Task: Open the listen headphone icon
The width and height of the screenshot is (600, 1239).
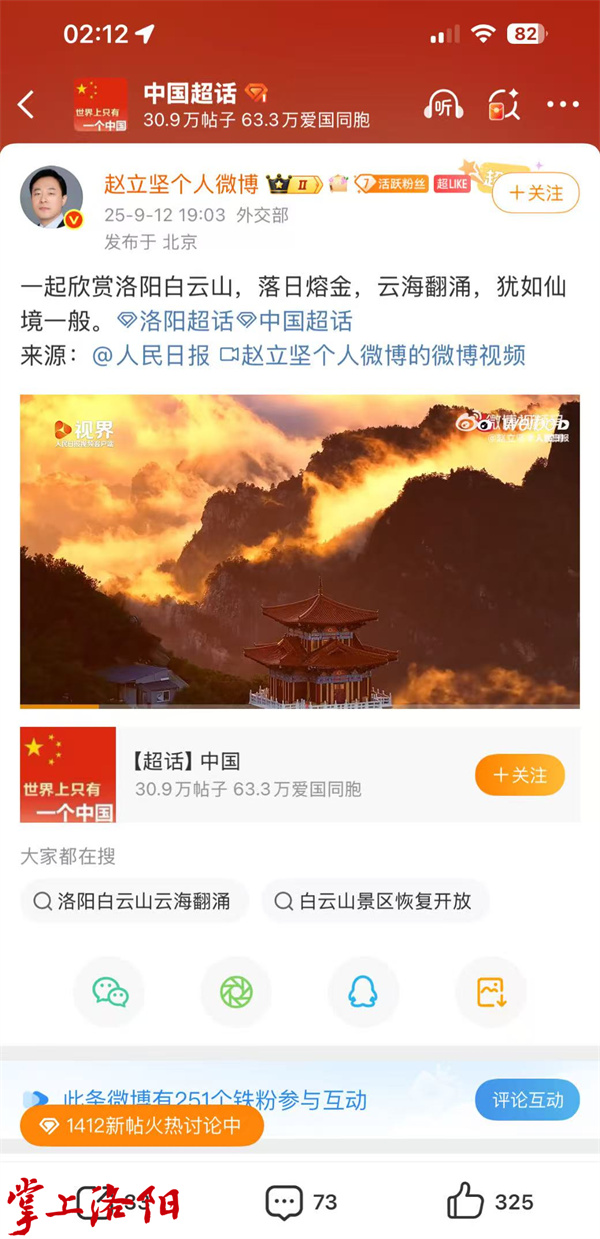Action: [x=443, y=105]
